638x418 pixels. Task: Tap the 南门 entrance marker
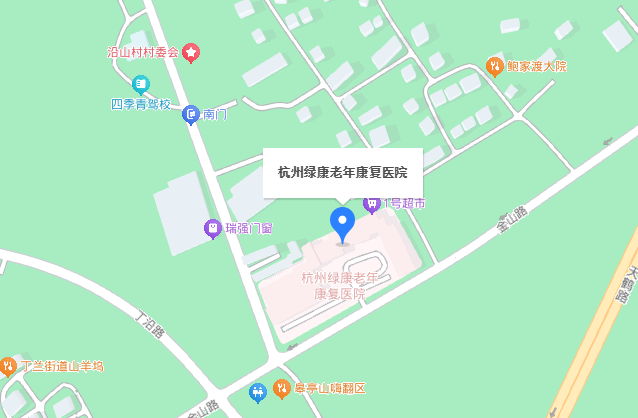[191, 115]
